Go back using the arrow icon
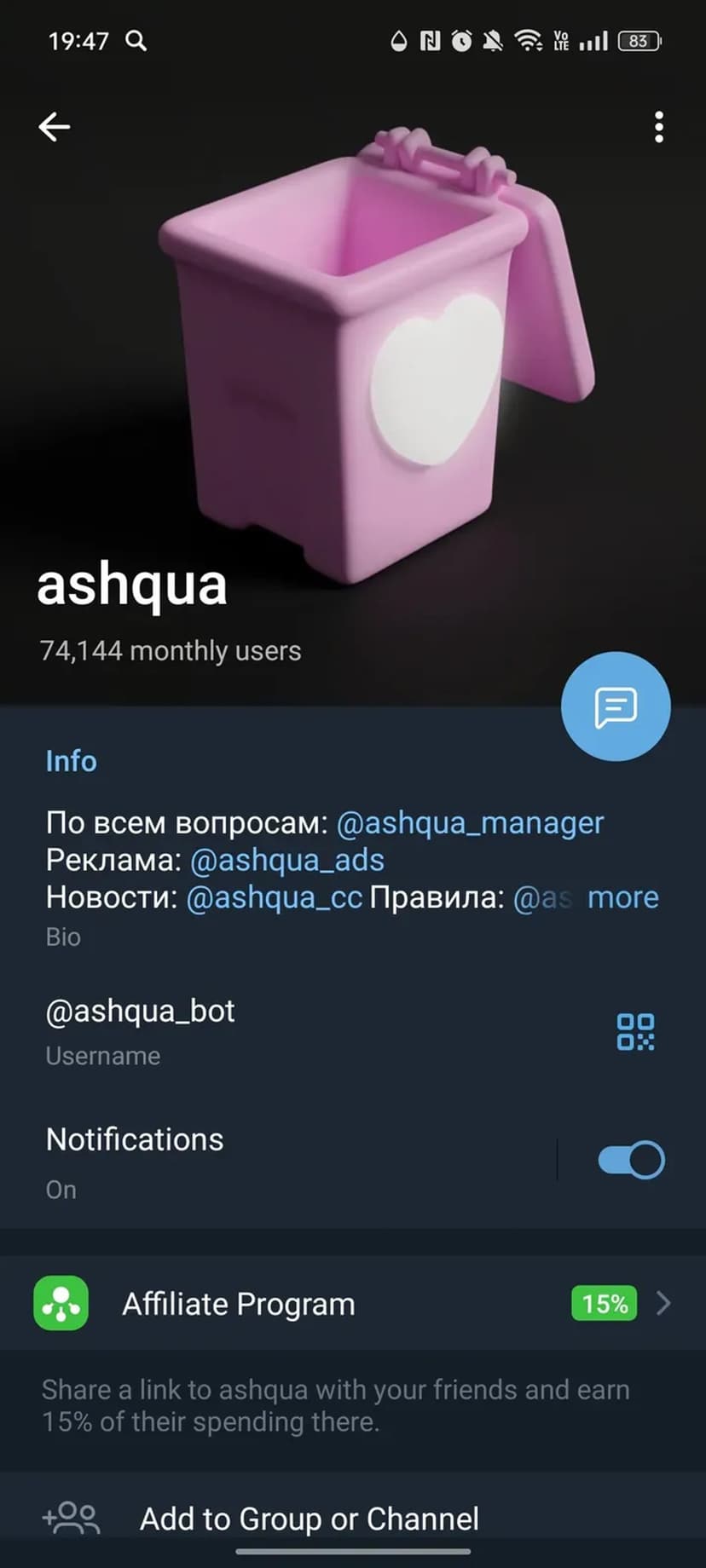 (55, 127)
